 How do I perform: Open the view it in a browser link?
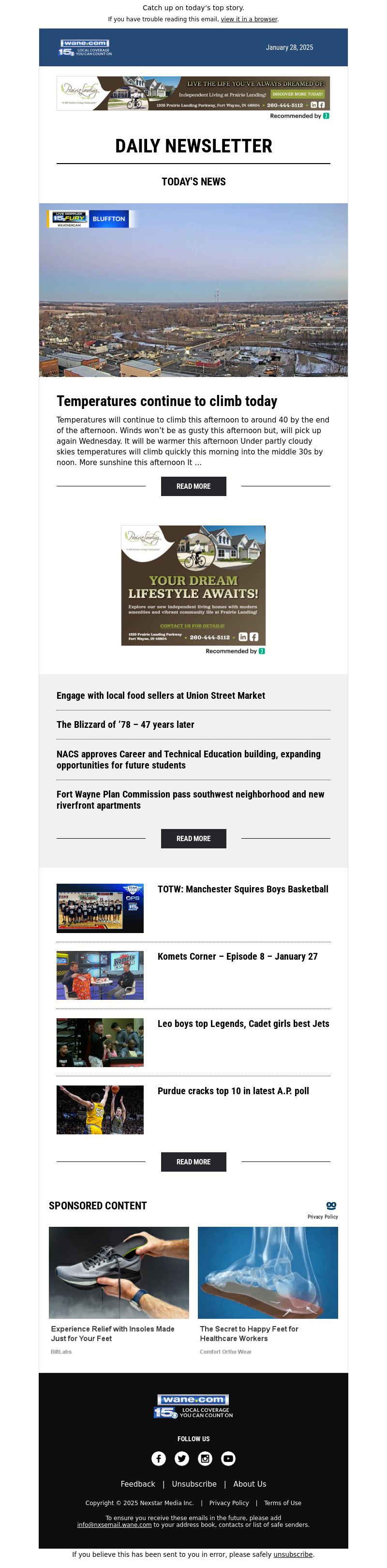pos(249,19)
